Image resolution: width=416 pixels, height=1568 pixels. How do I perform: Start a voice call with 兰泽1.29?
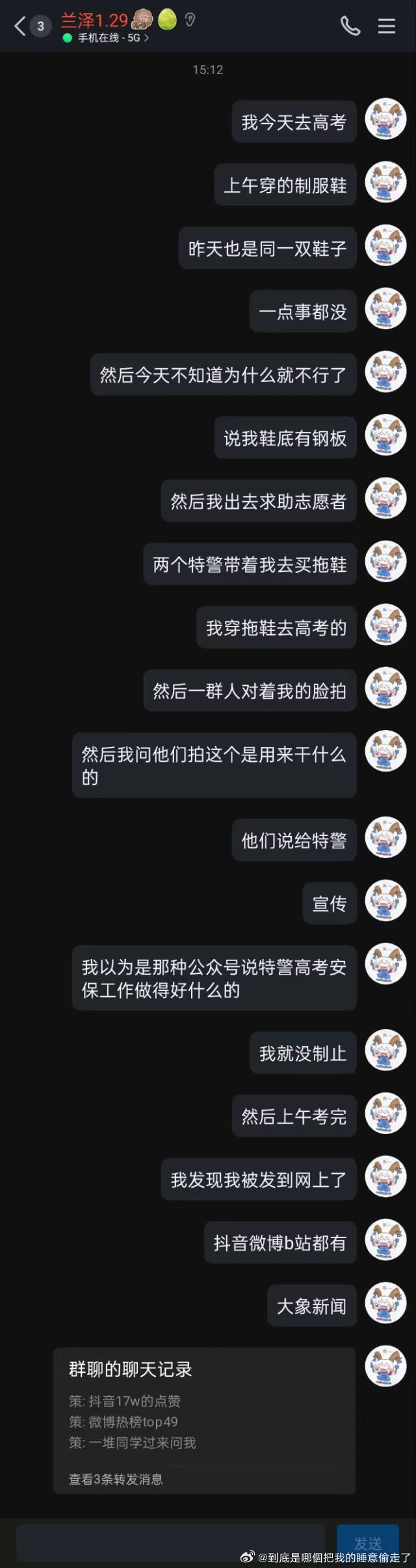(350, 26)
